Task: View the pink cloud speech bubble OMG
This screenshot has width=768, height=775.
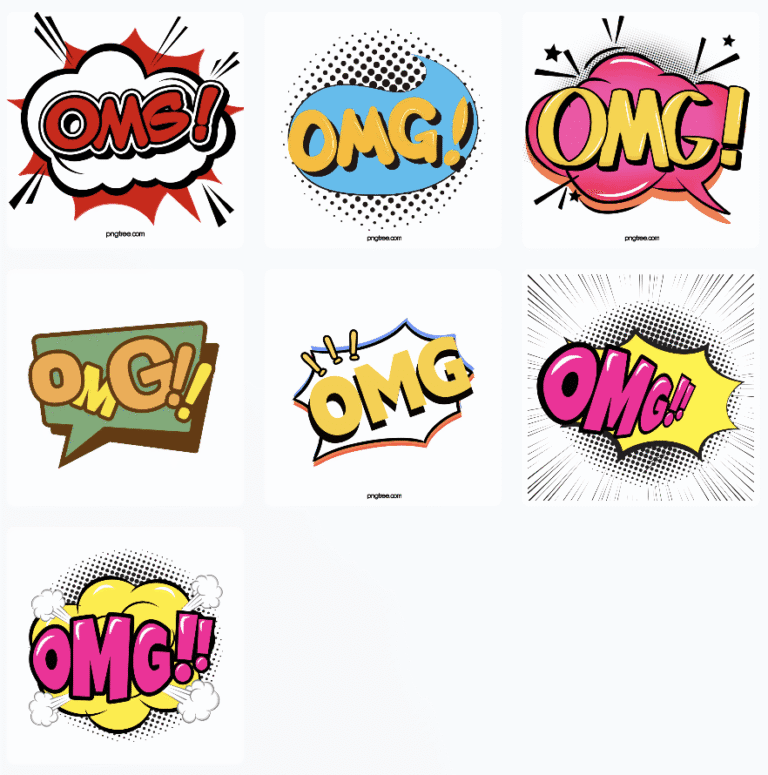Action: tap(641, 128)
